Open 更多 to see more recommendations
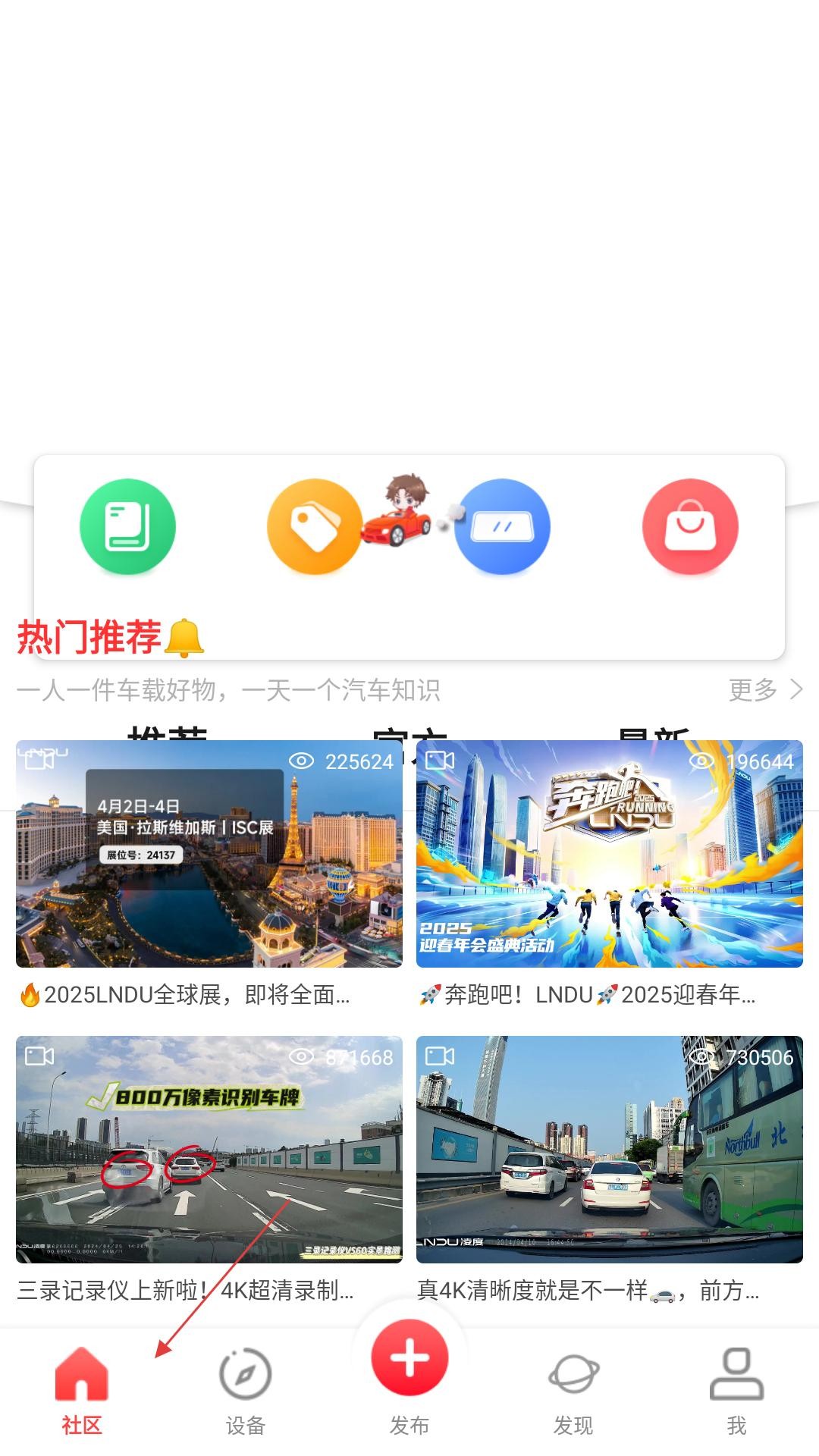 pos(764,689)
